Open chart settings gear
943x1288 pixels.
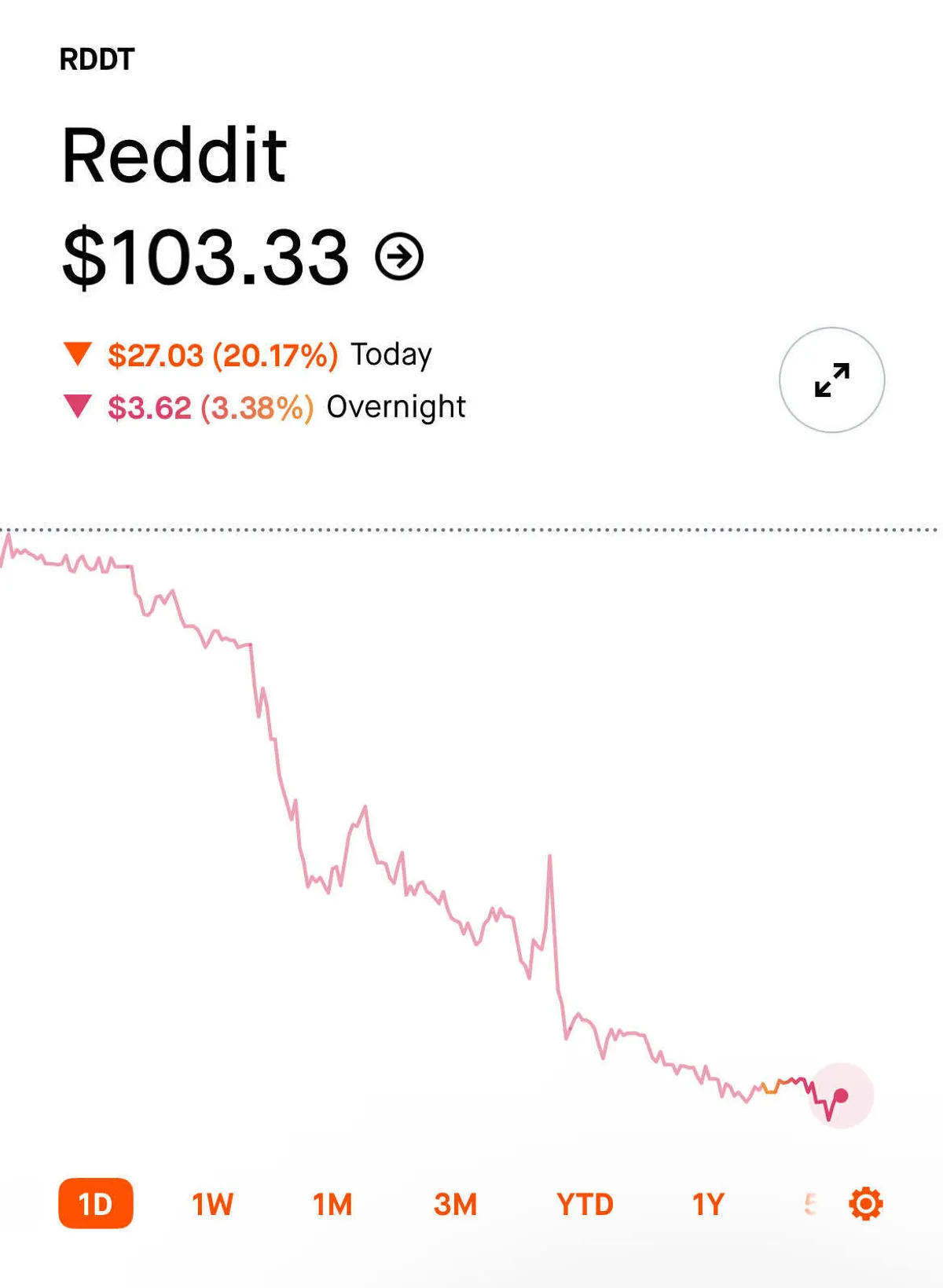[866, 1203]
